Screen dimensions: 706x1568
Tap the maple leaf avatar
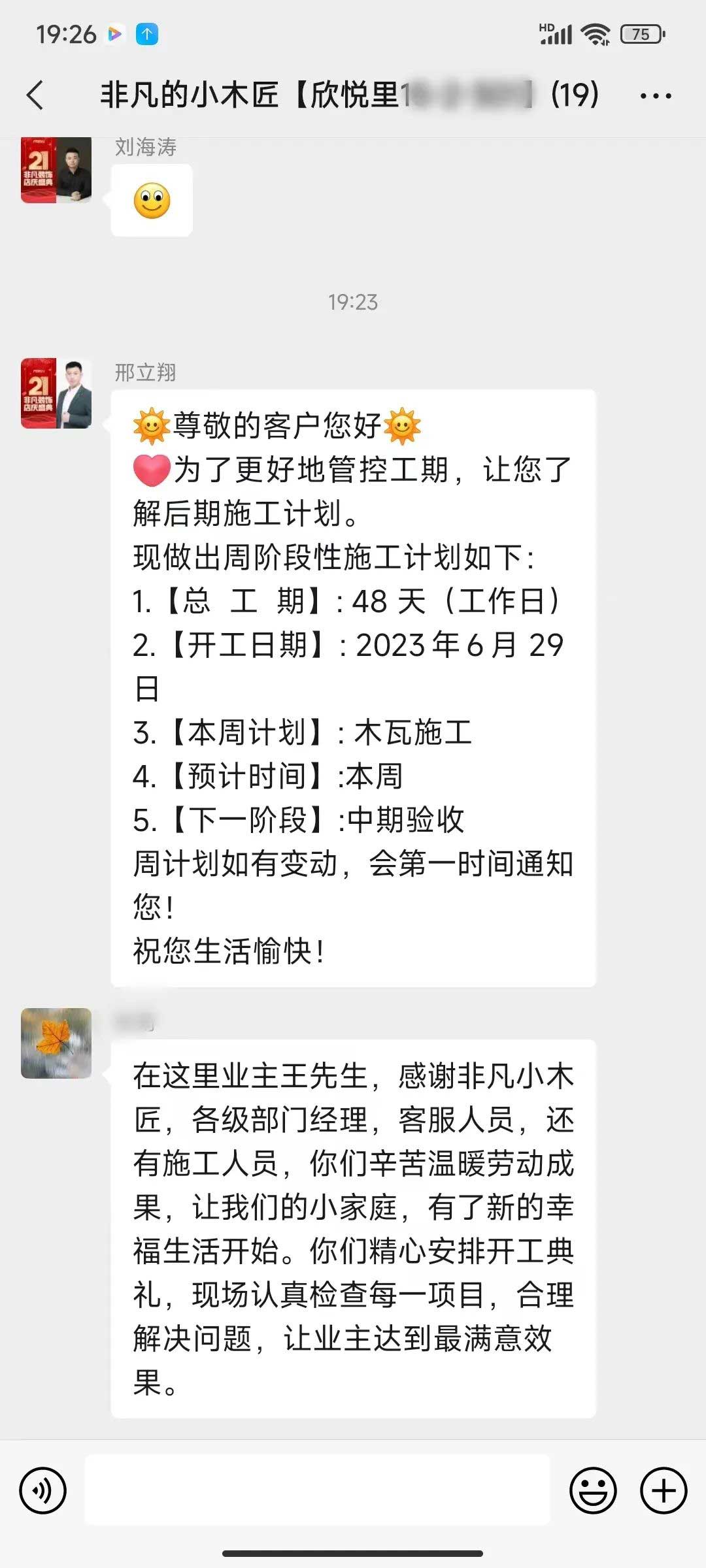[x=56, y=1043]
